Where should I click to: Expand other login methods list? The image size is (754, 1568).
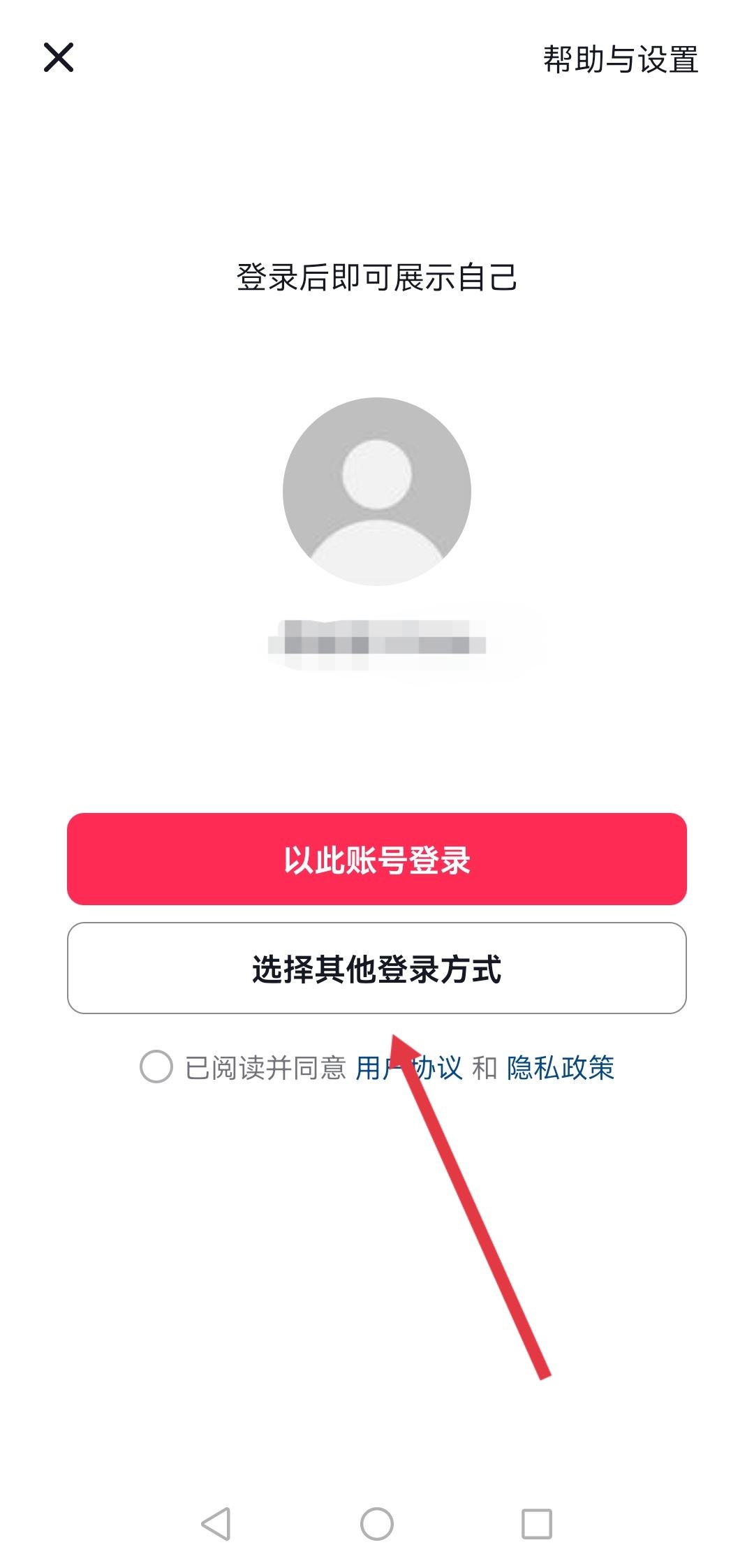point(377,971)
